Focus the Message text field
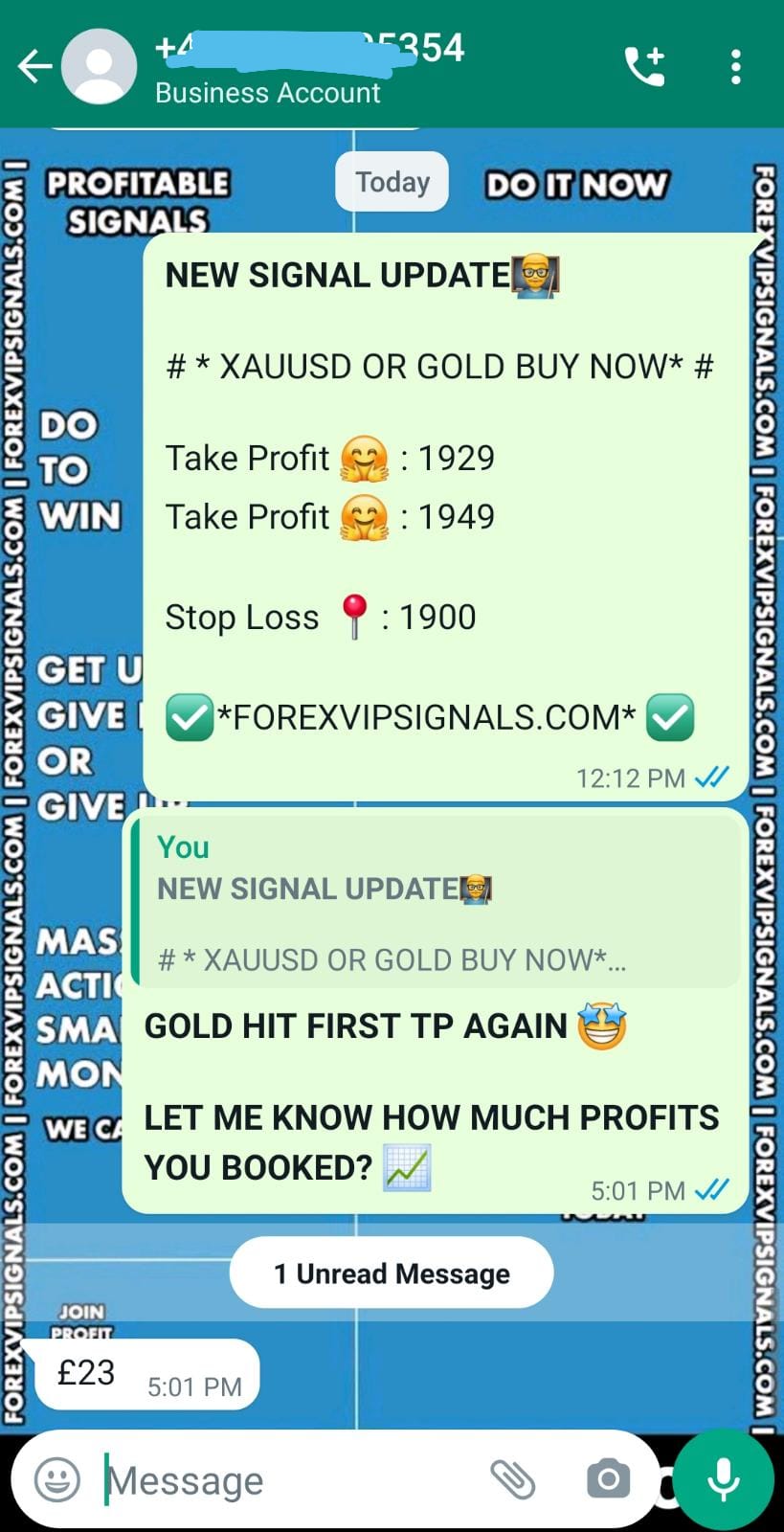Viewport: 784px width, 1532px height. pyautogui.click(x=287, y=1480)
